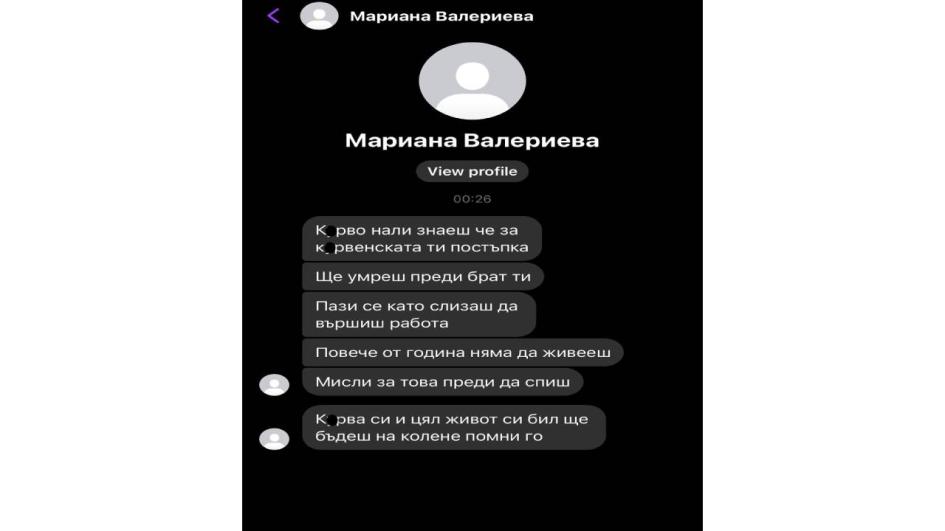Viewport: 945px width, 531px height.
Task: Open the Мариана Валериева header contact info
Action: pos(441,16)
